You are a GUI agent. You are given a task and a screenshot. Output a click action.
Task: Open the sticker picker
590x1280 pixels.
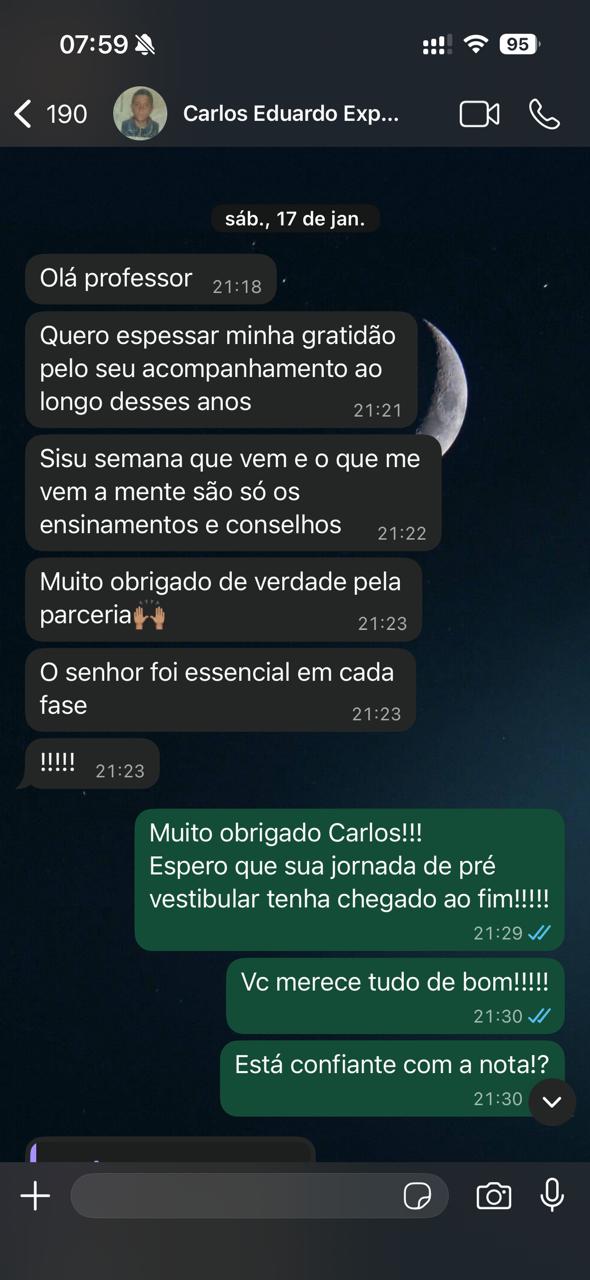[417, 1196]
